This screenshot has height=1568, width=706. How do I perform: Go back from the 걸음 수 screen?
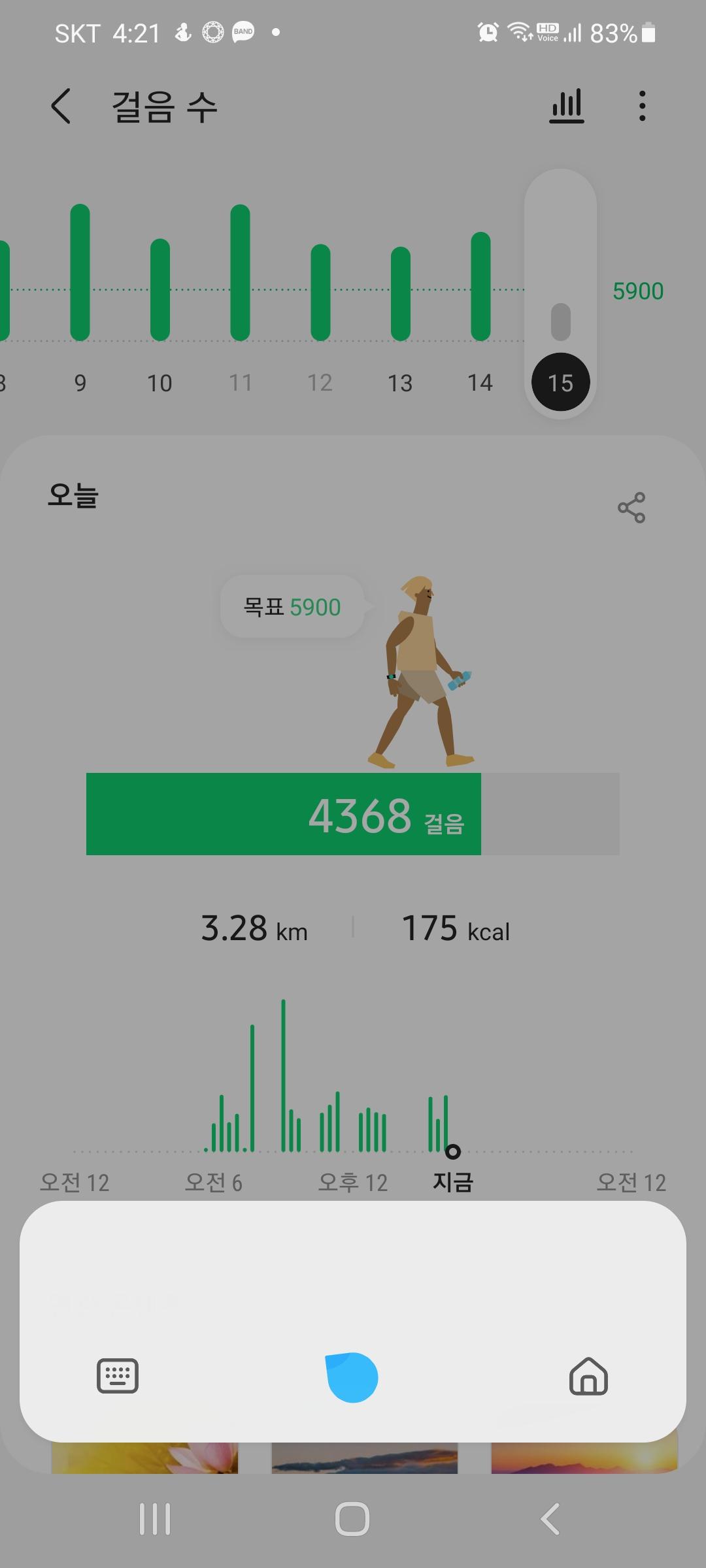[61, 106]
